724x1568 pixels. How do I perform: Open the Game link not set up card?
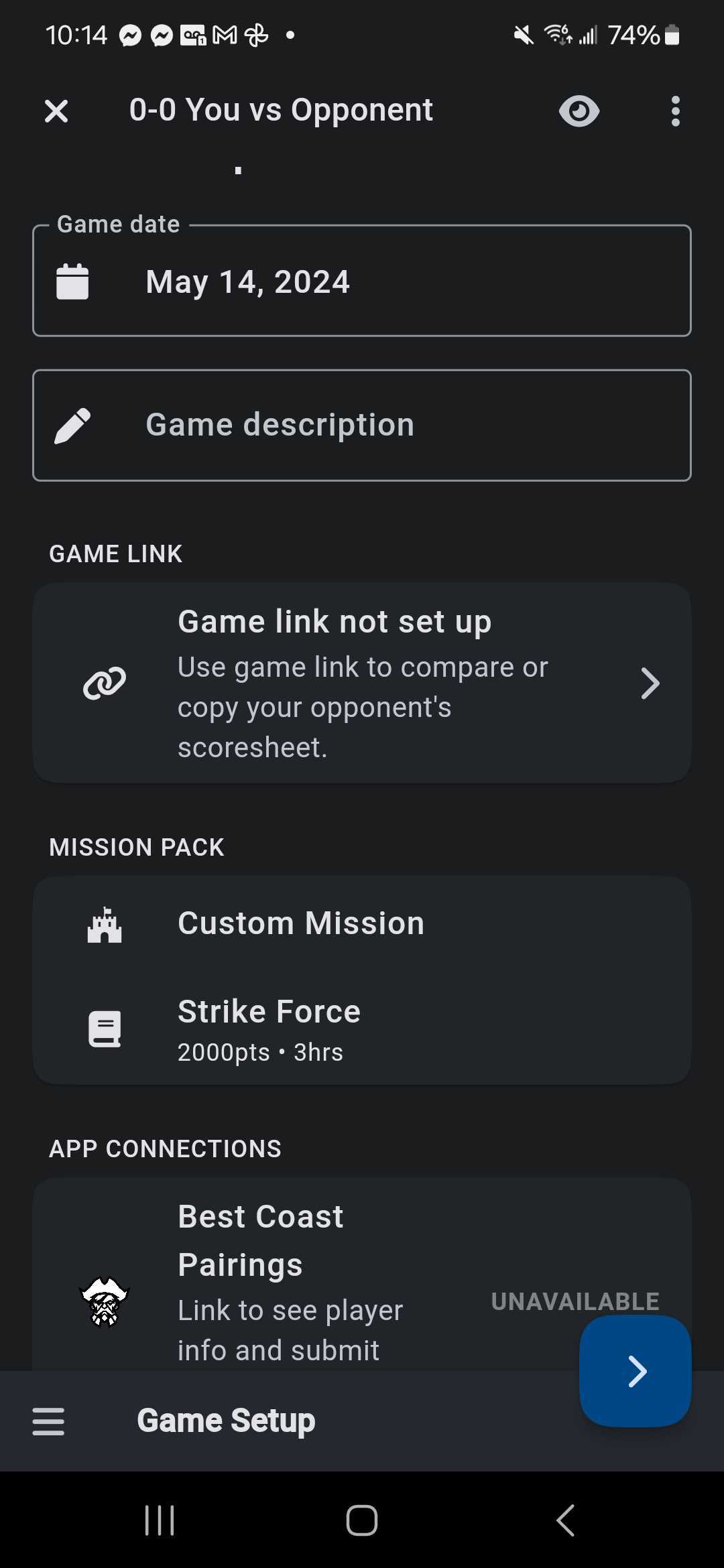(362, 683)
